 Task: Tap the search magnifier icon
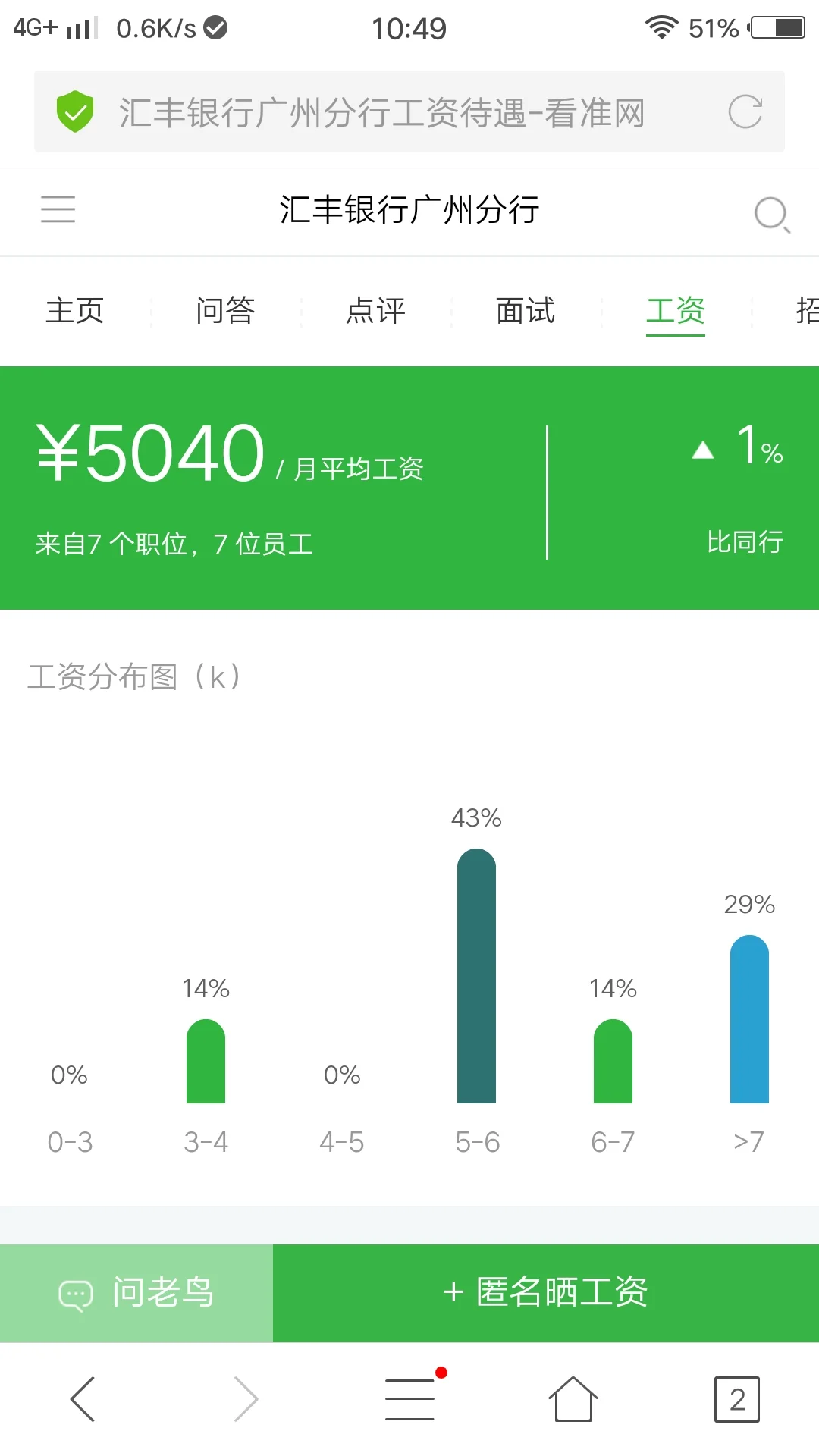[773, 215]
